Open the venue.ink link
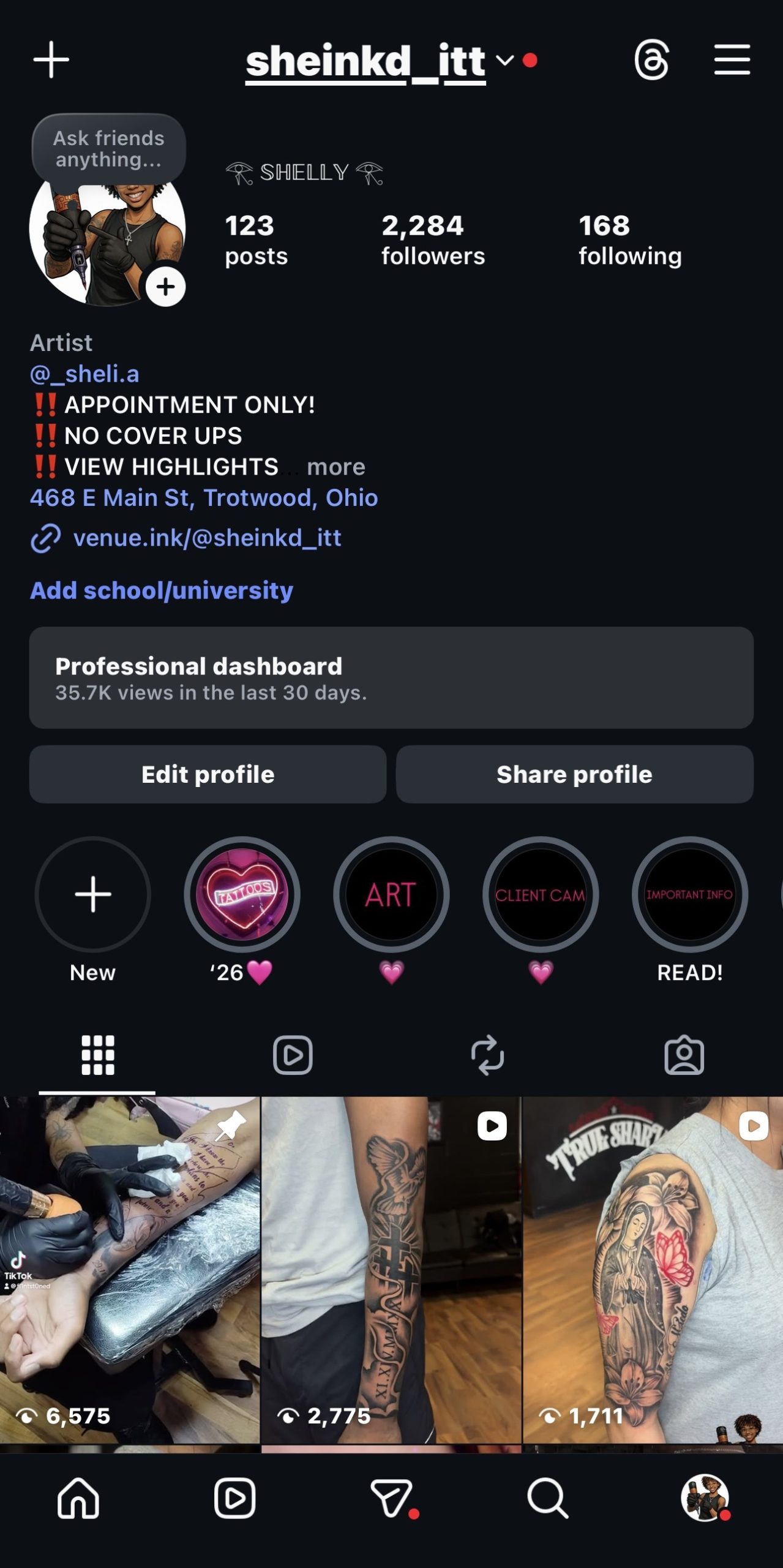Screen dimensions: 783x1568 coord(207,538)
